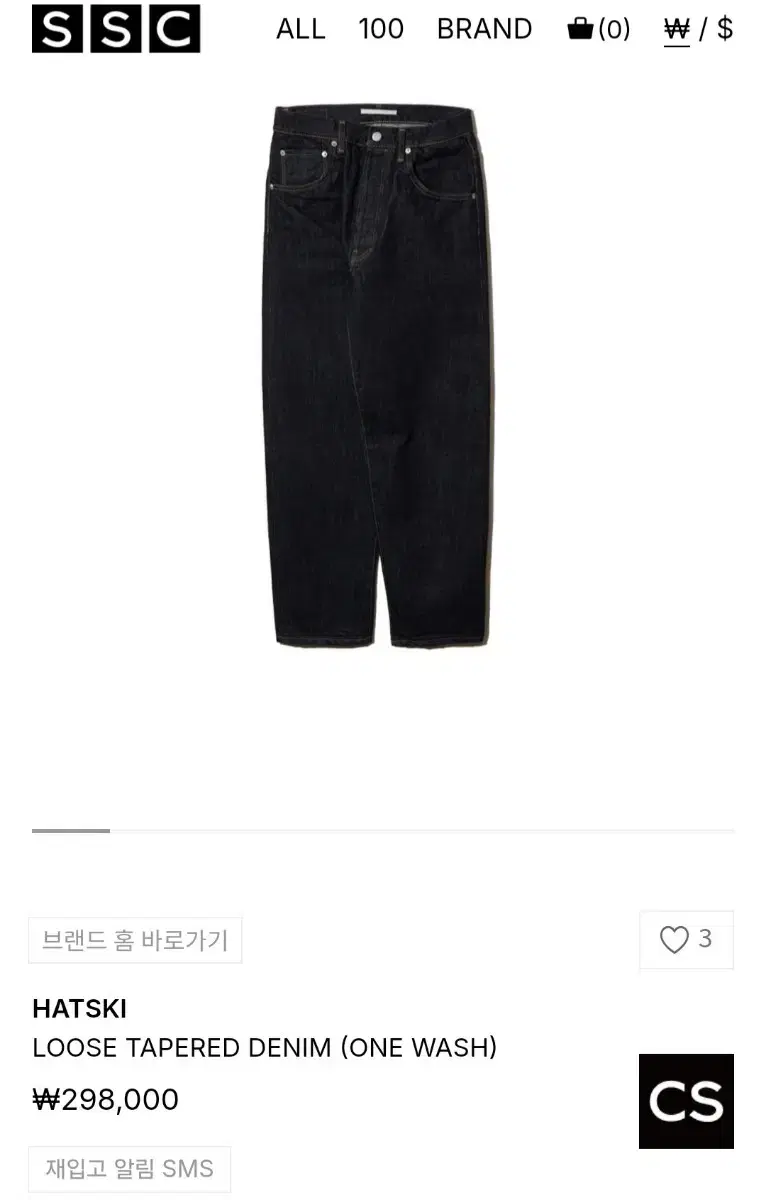This screenshot has width=766, height=1200.
Task: Click the image carousel progress bar
Action: pos(383,828)
